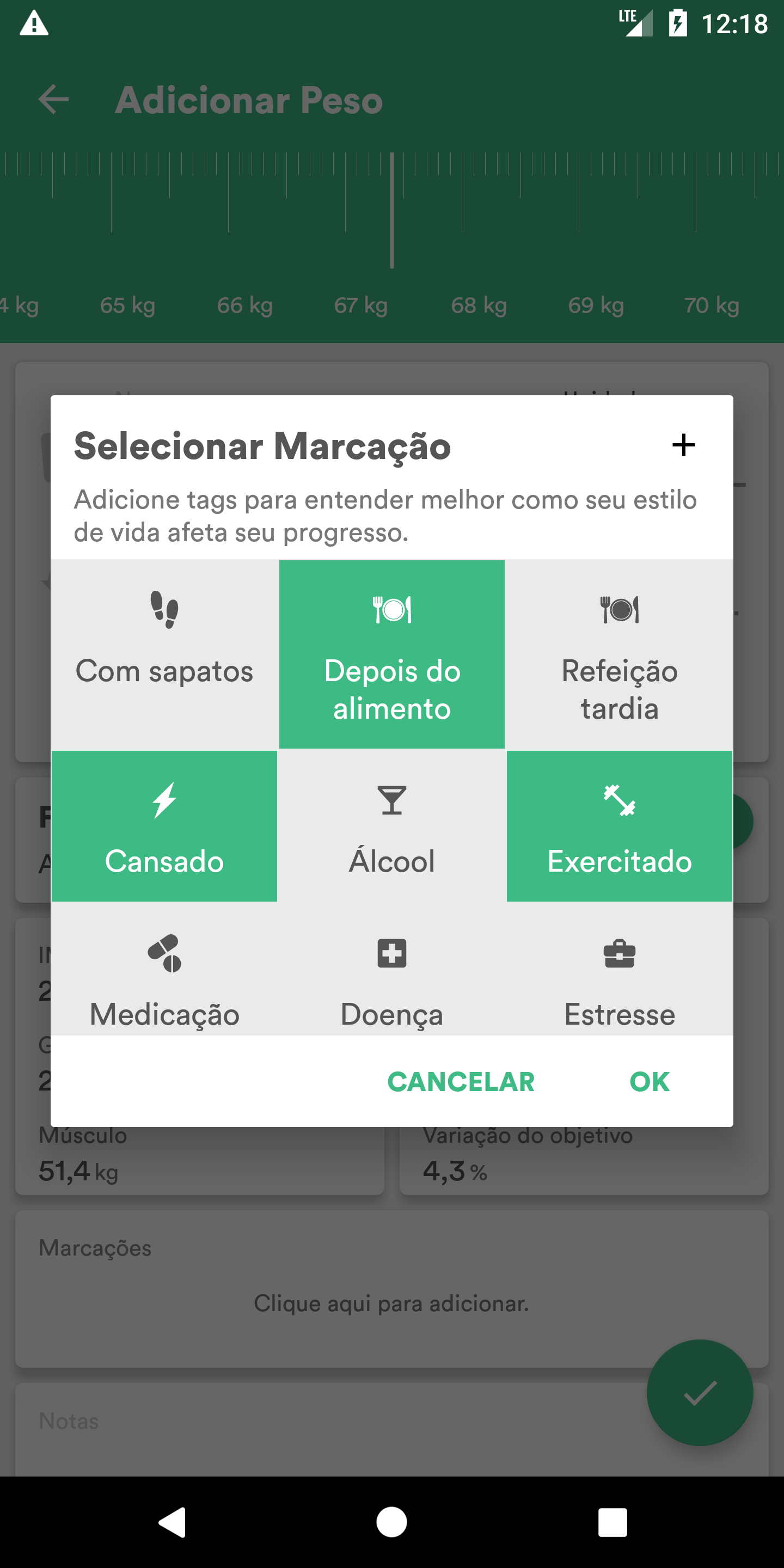Deselect the Cansado tag

(164, 826)
